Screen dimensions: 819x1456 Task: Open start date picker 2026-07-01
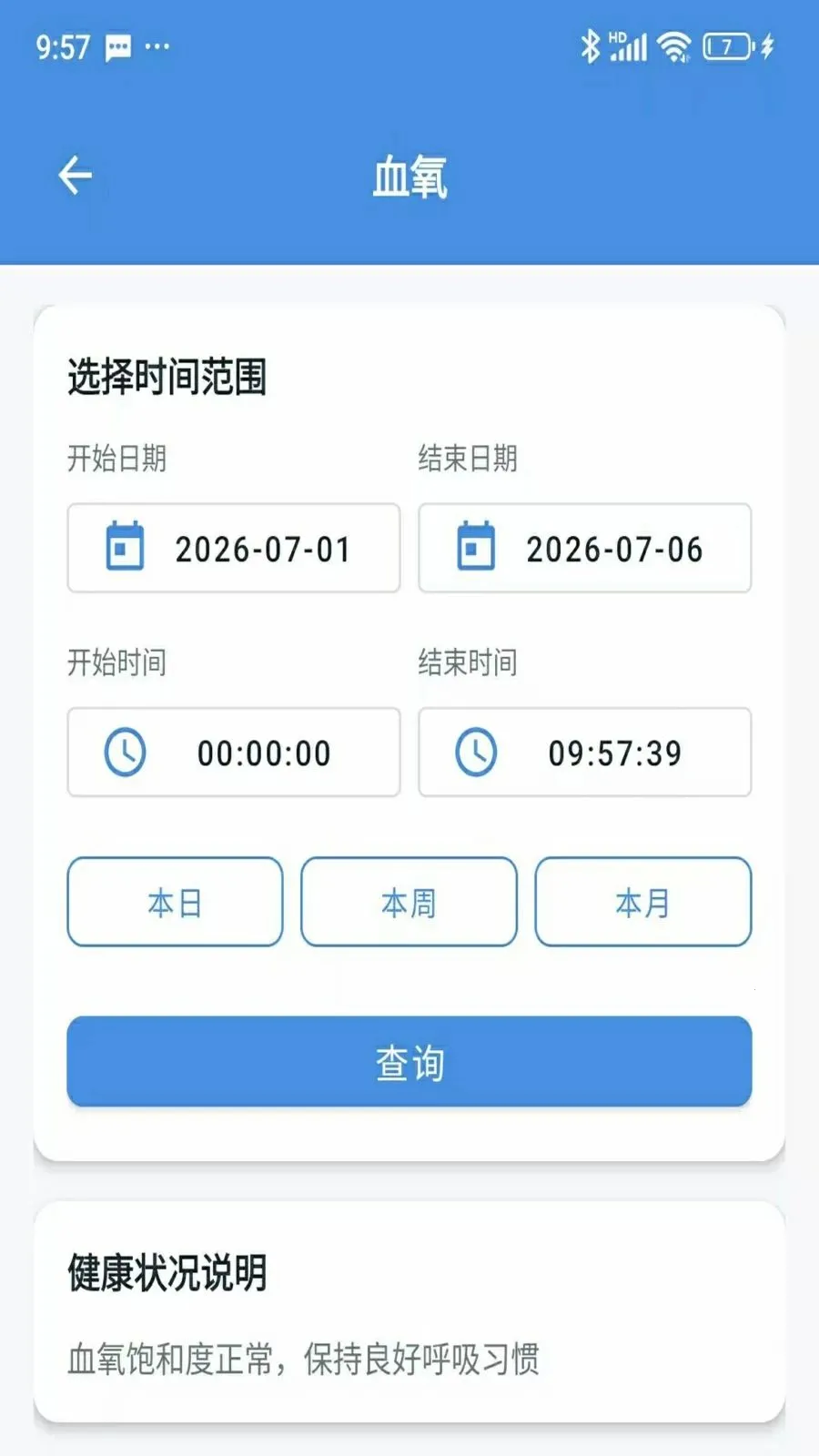pos(234,548)
